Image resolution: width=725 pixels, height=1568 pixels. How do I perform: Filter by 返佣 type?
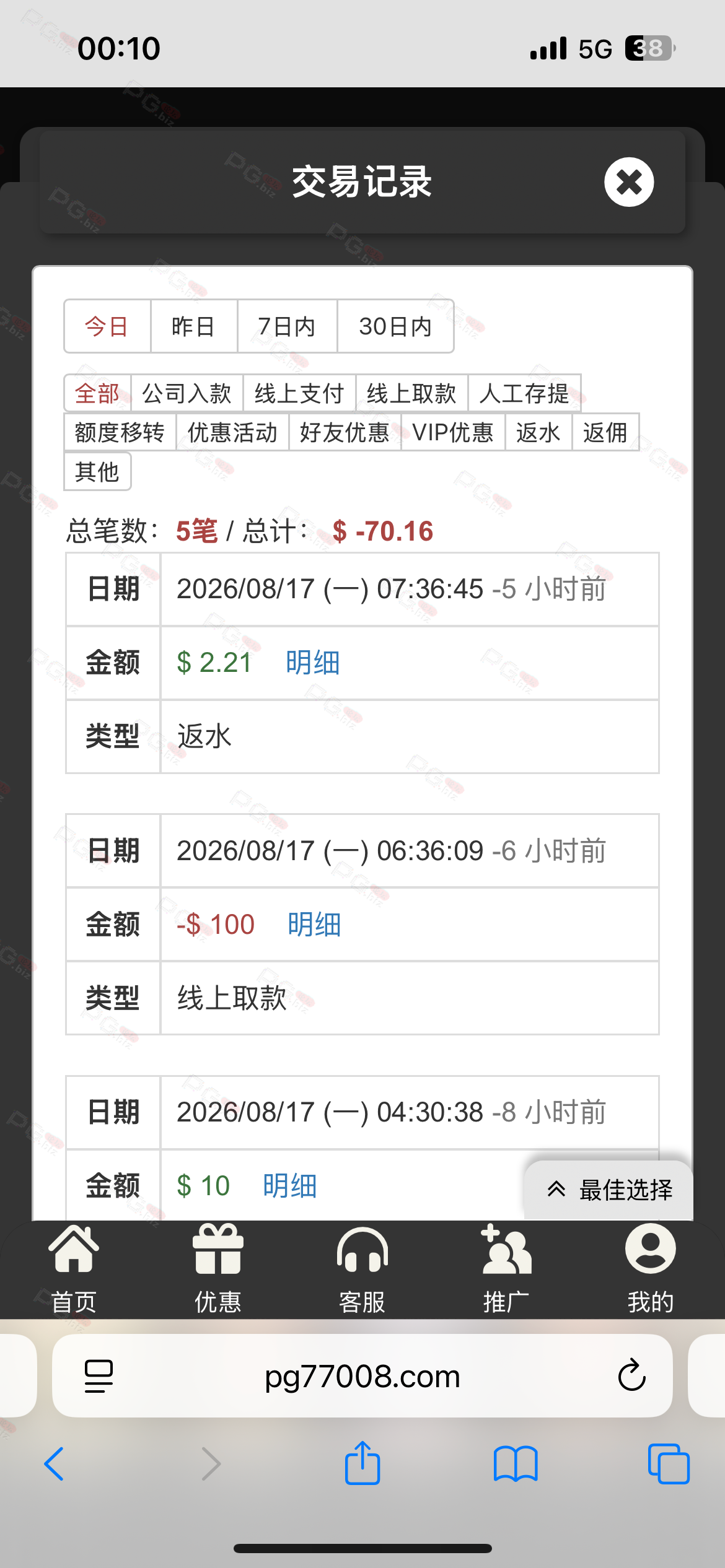tap(605, 432)
